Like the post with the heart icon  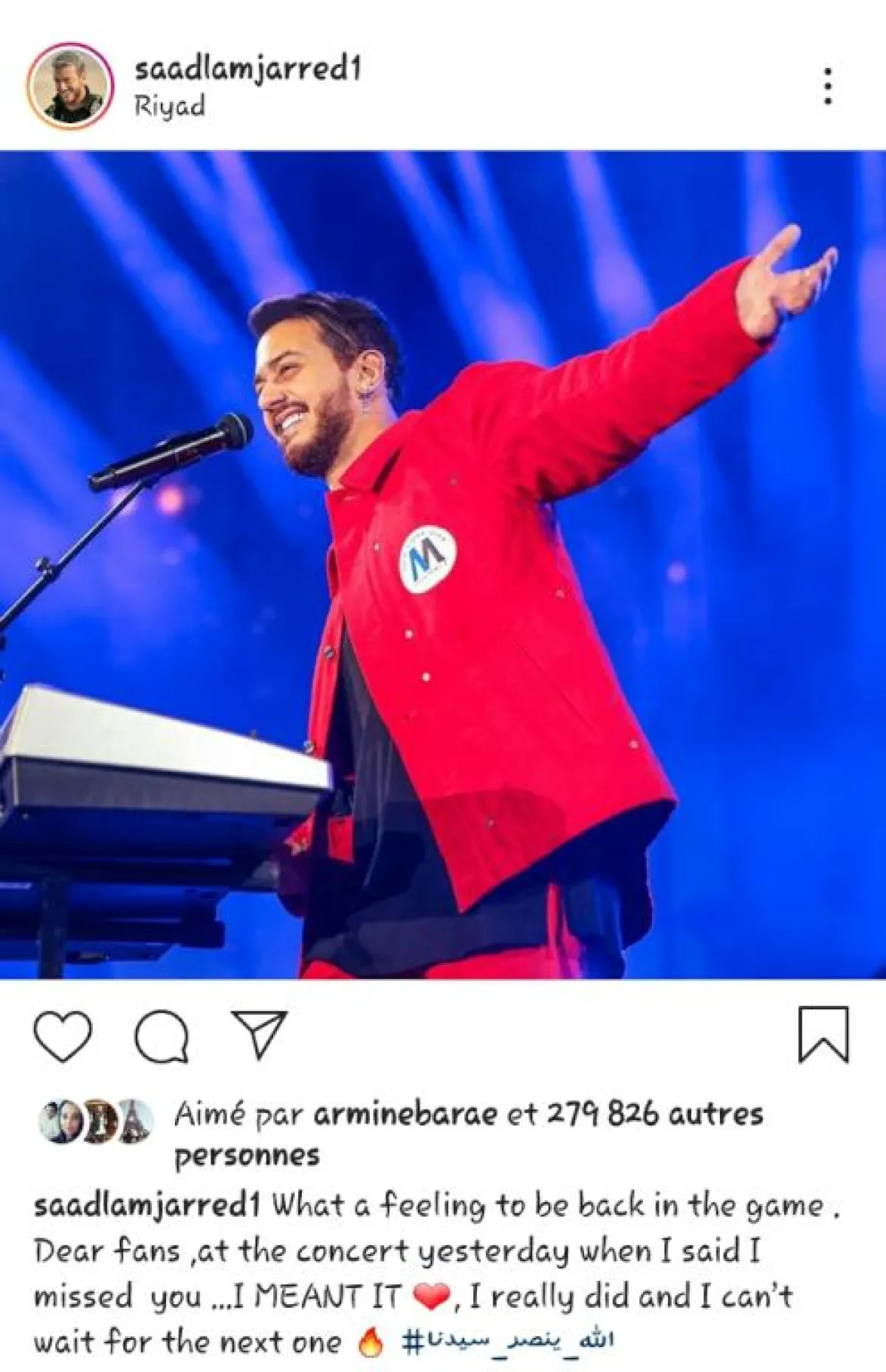[63, 1036]
